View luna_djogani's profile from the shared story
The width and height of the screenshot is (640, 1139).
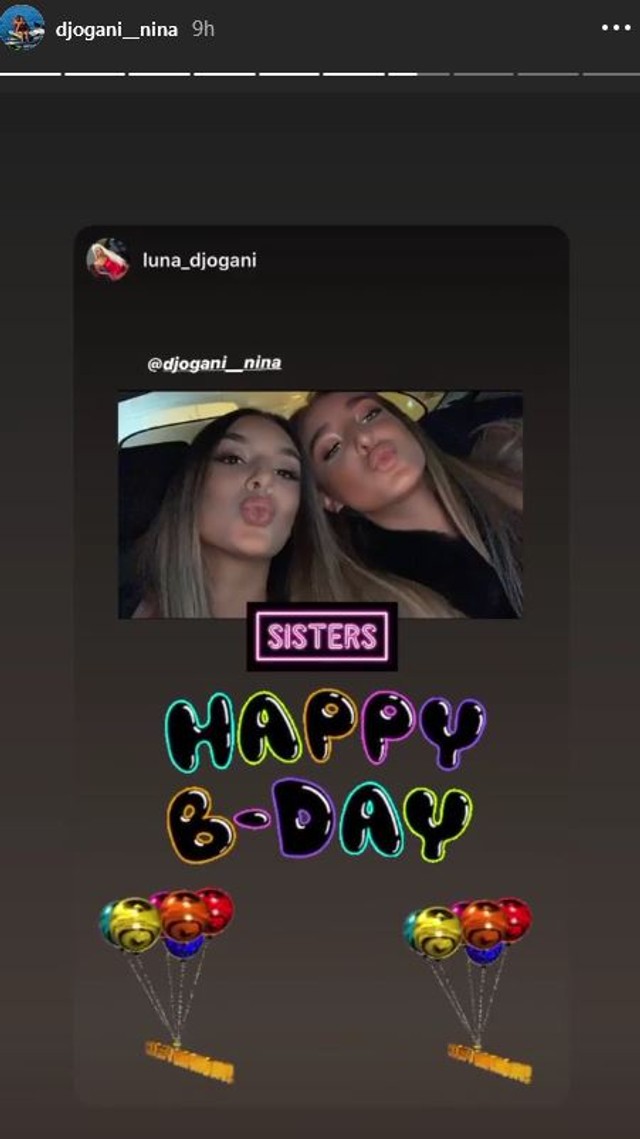click(199, 260)
